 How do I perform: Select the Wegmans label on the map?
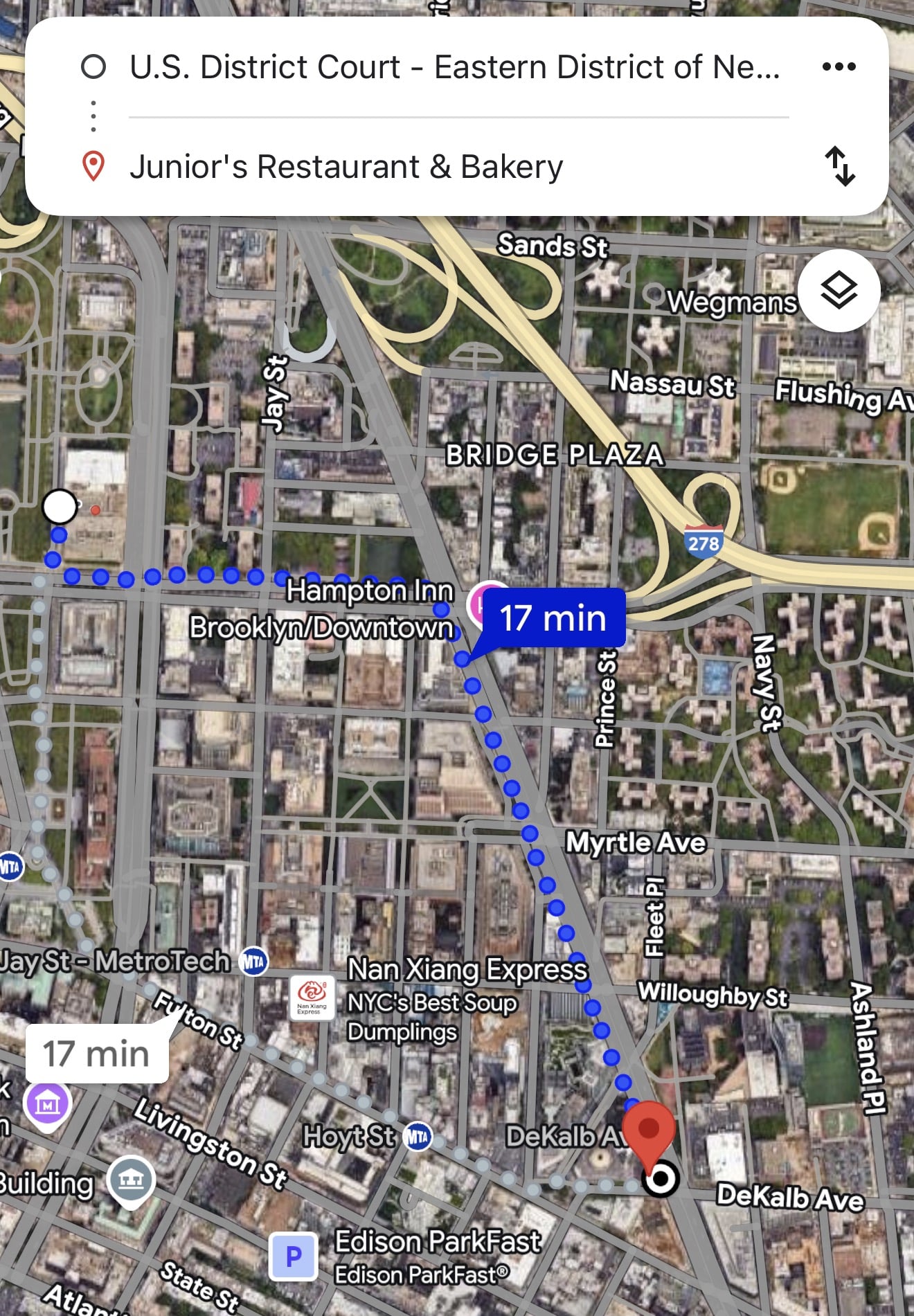click(733, 300)
